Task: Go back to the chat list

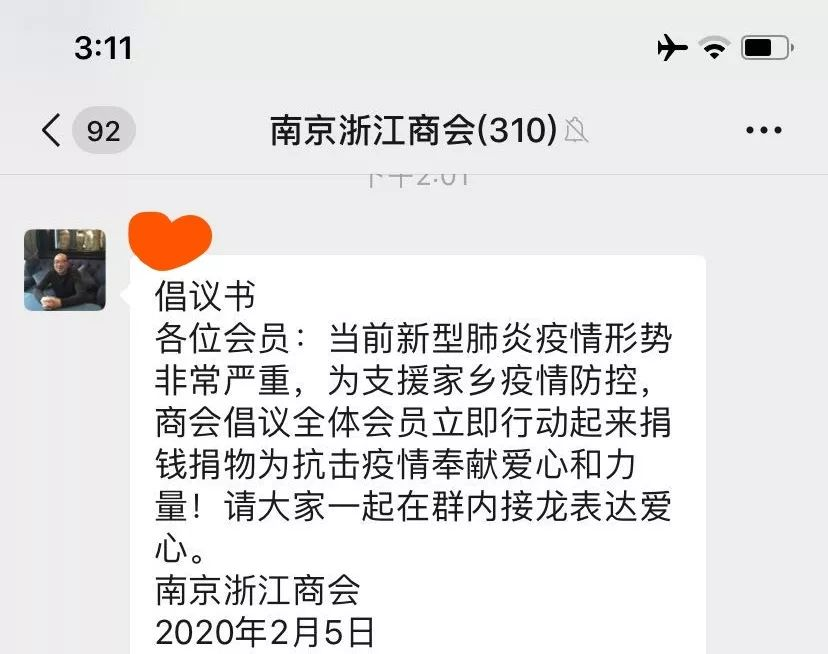Action: tap(52, 130)
